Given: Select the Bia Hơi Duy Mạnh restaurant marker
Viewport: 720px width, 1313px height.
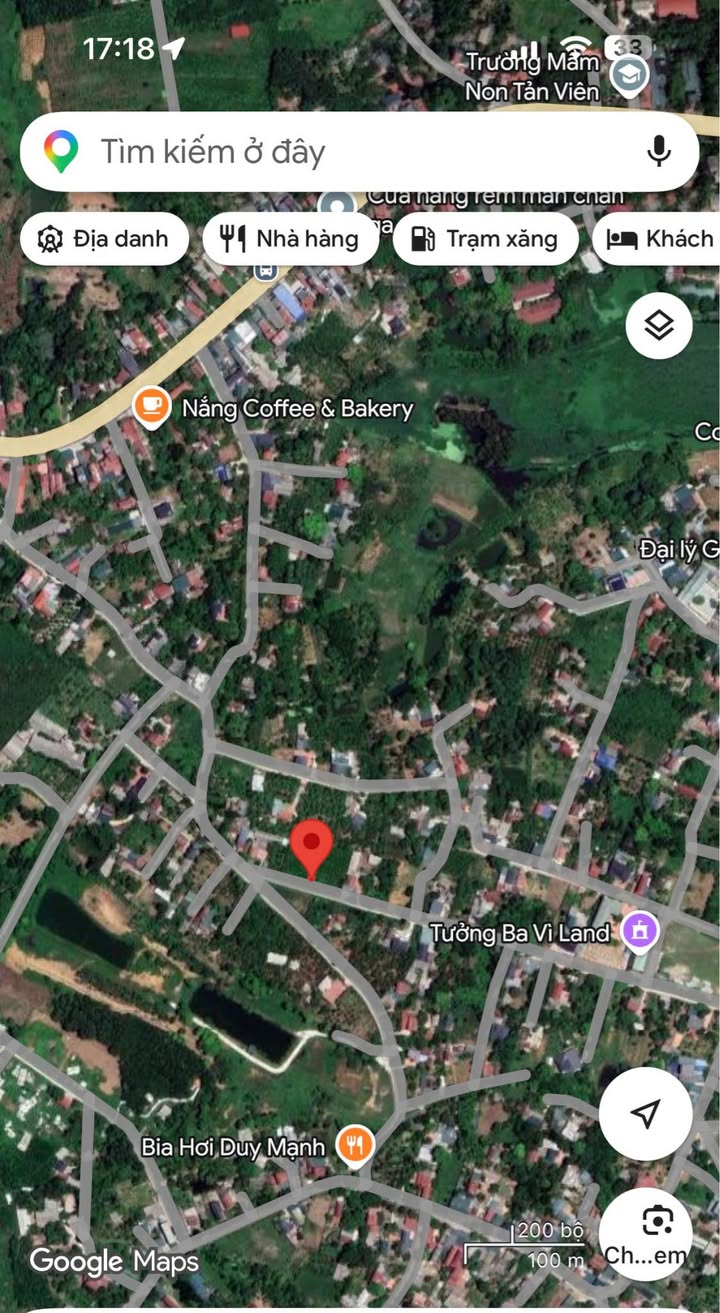Looking at the screenshot, I should click(x=354, y=1145).
